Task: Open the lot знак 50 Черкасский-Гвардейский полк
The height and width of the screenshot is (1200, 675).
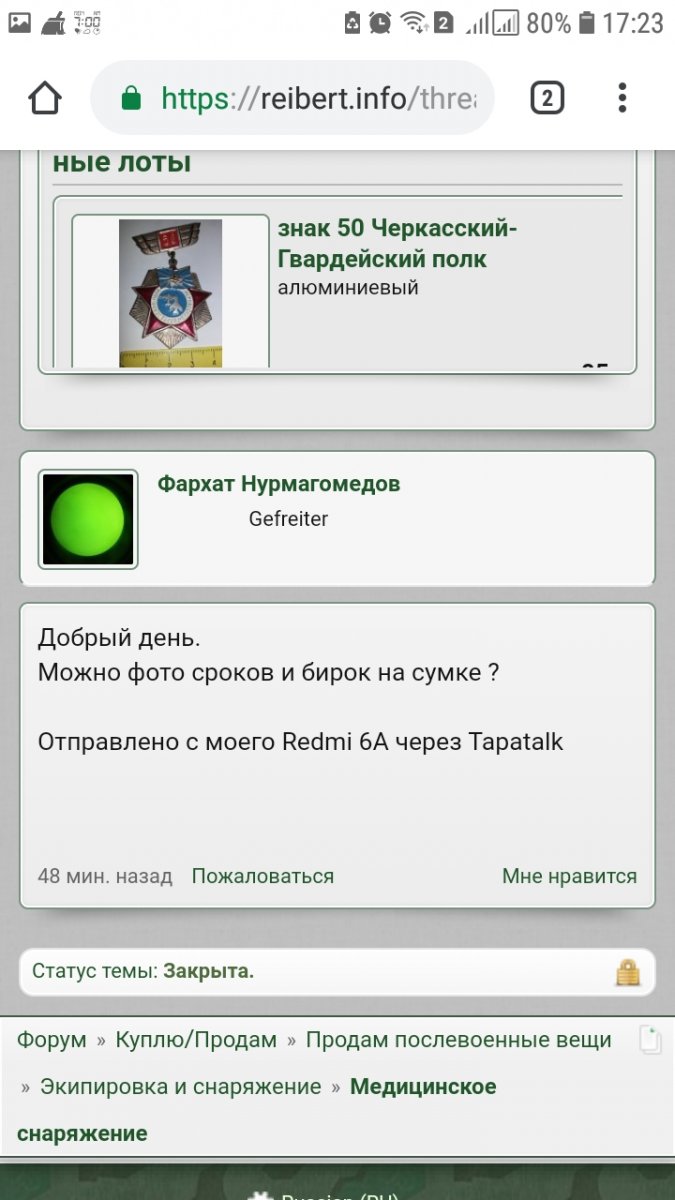Action: tap(397, 244)
